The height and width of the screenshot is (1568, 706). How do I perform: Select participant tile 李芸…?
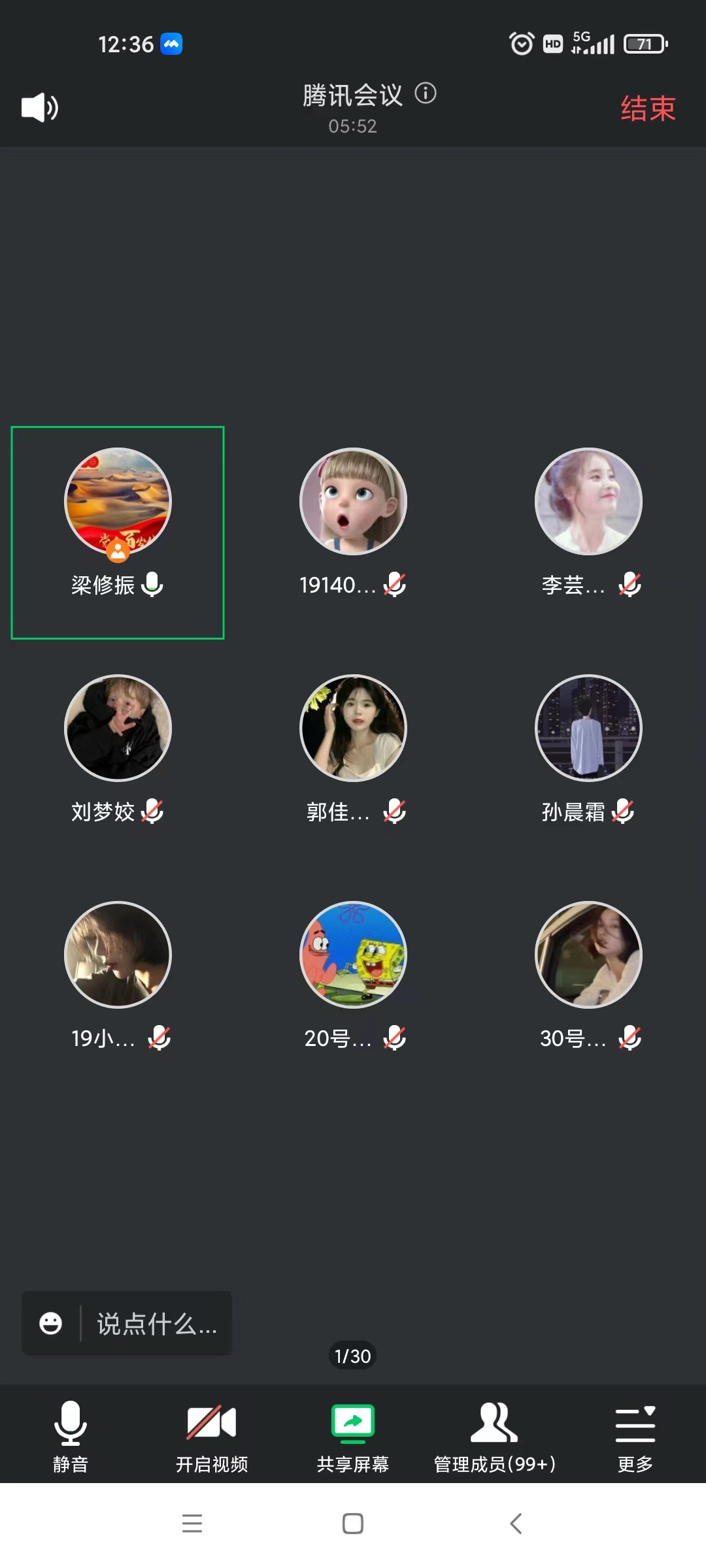pos(588,523)
